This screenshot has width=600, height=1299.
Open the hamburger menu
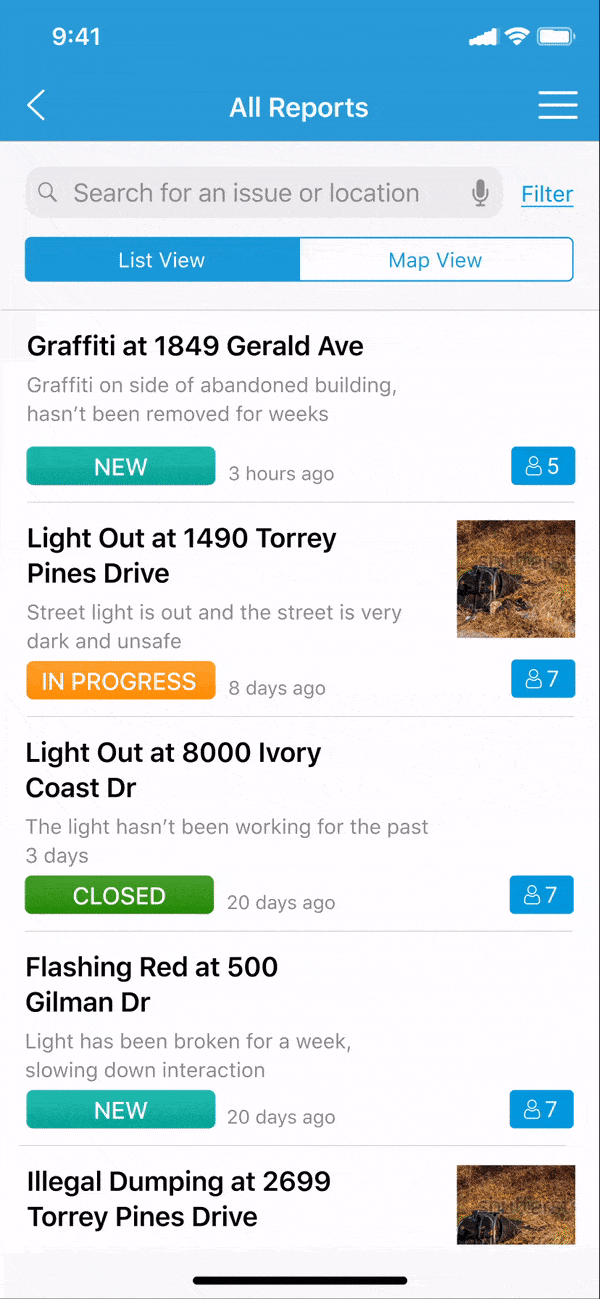click(x=557, y=106)
